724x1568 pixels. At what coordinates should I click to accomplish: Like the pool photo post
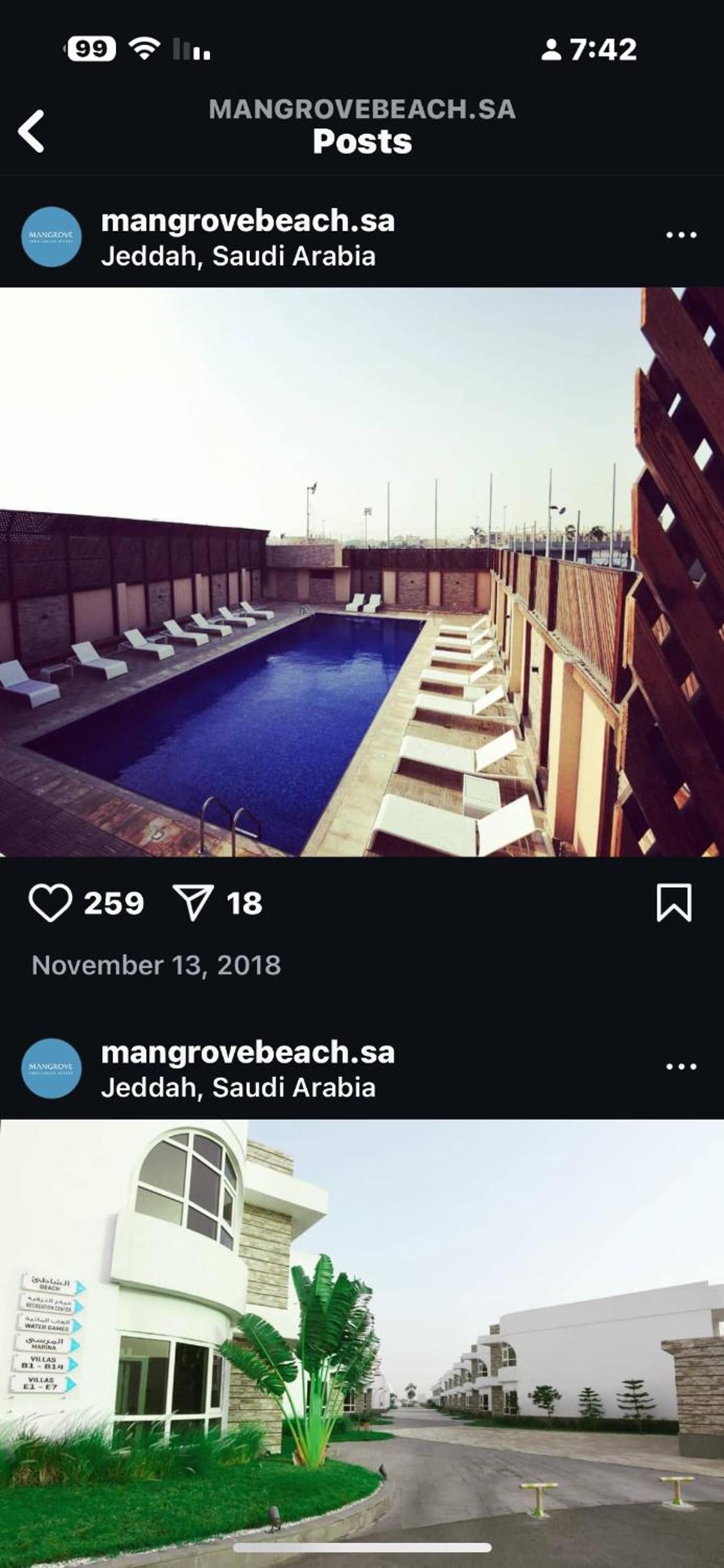pos(50,903)
